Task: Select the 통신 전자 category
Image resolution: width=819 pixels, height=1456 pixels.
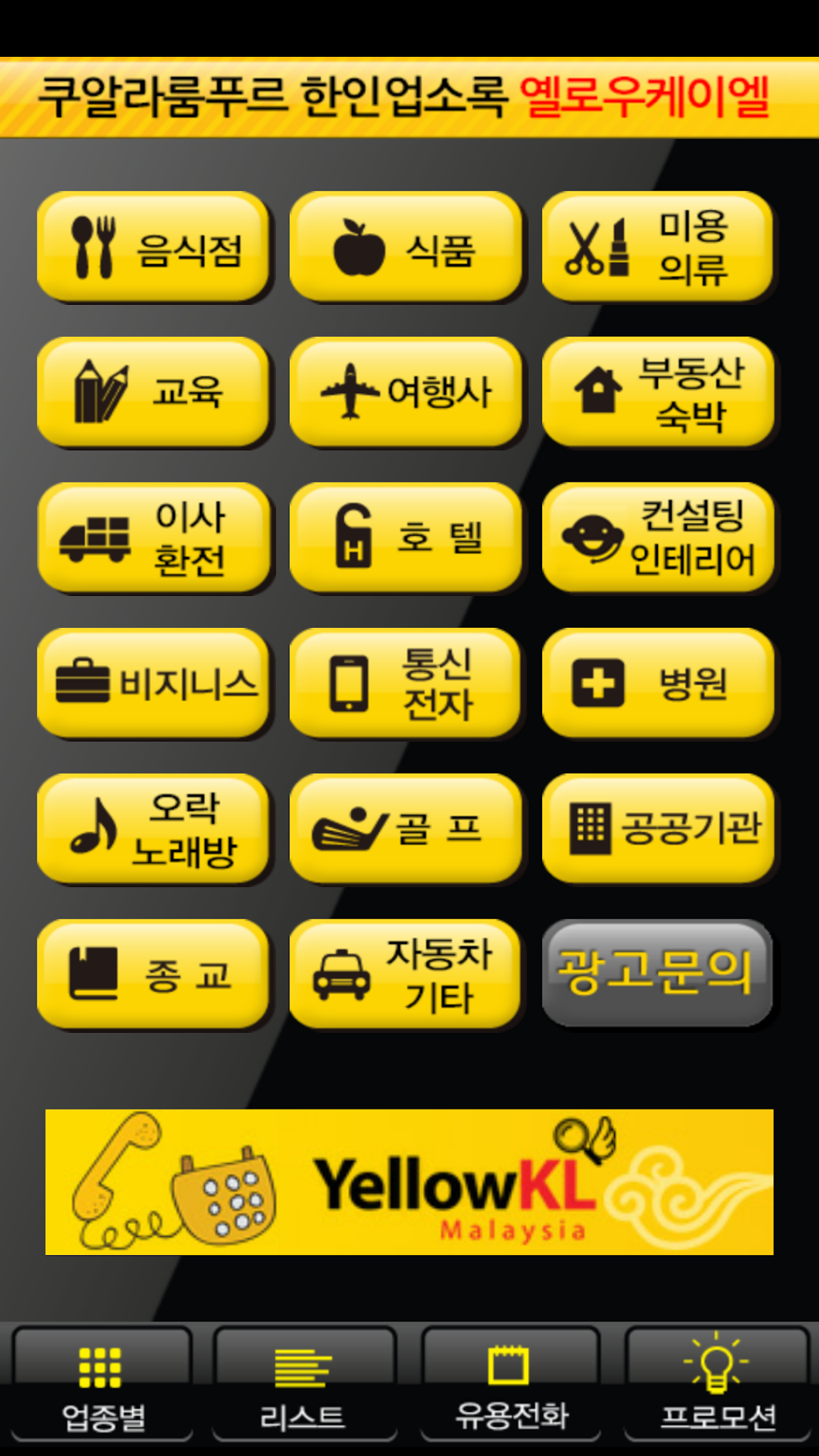Action: click(406, 683)
